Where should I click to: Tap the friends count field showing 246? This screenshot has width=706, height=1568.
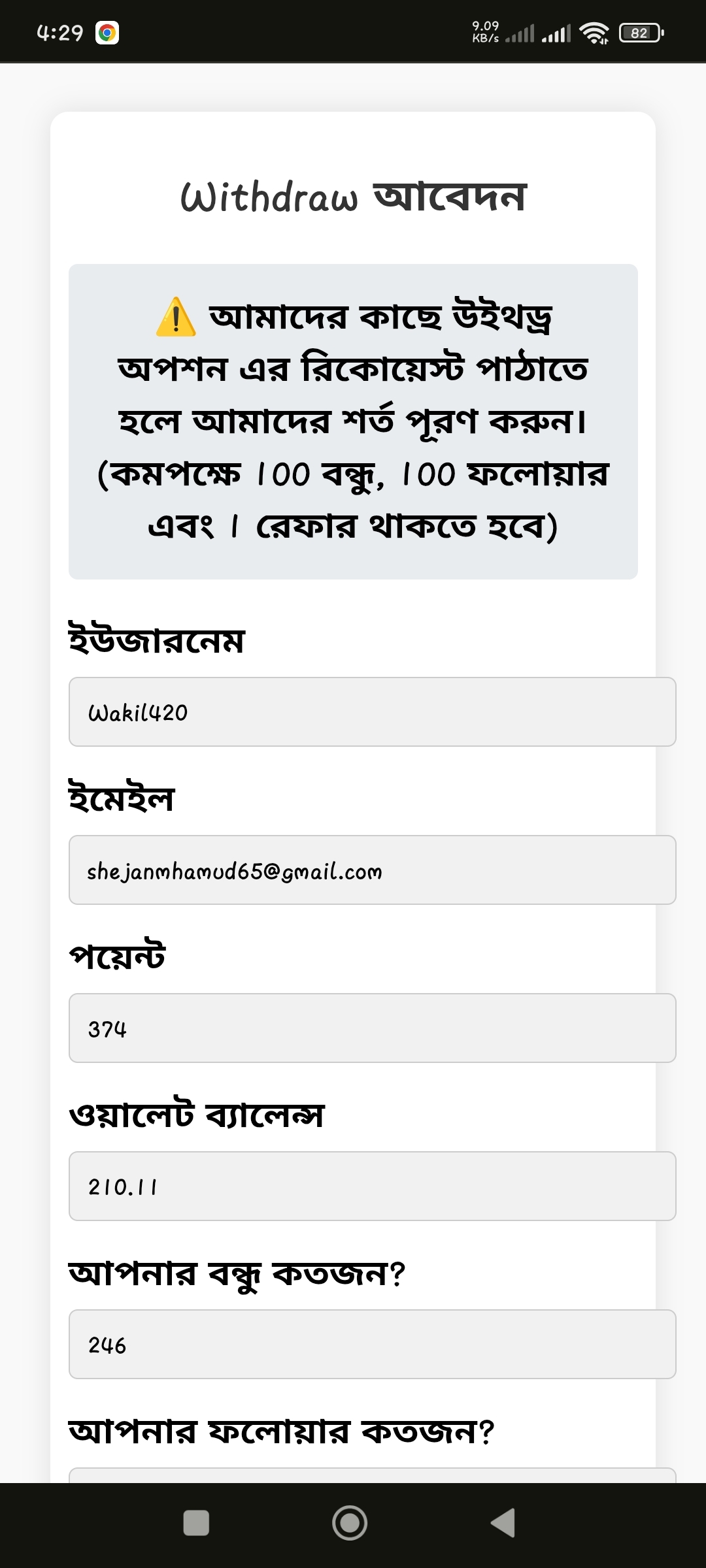[x=372, y=1345]
